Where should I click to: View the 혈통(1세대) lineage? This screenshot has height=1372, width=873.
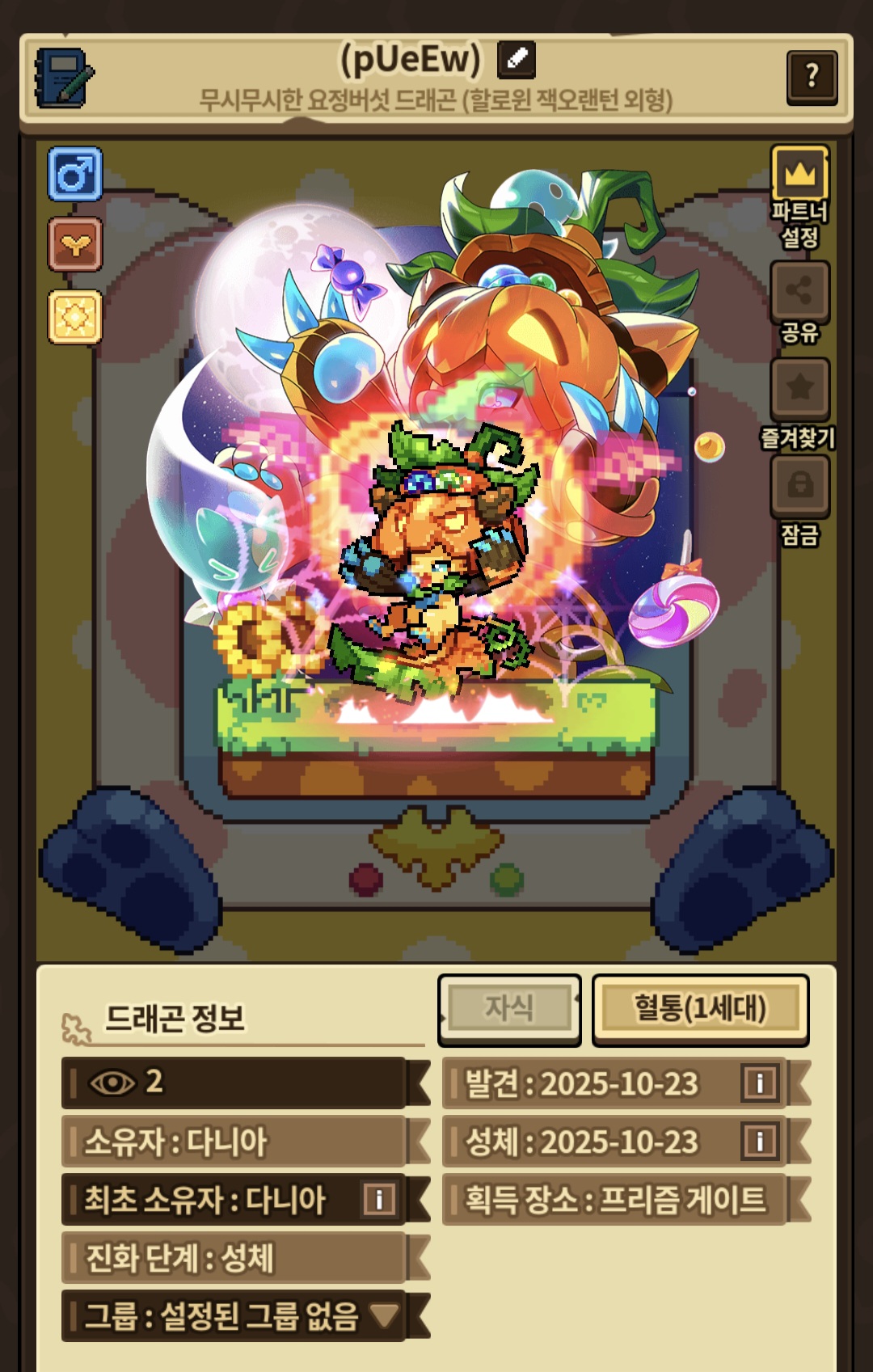pos(700,1008)
